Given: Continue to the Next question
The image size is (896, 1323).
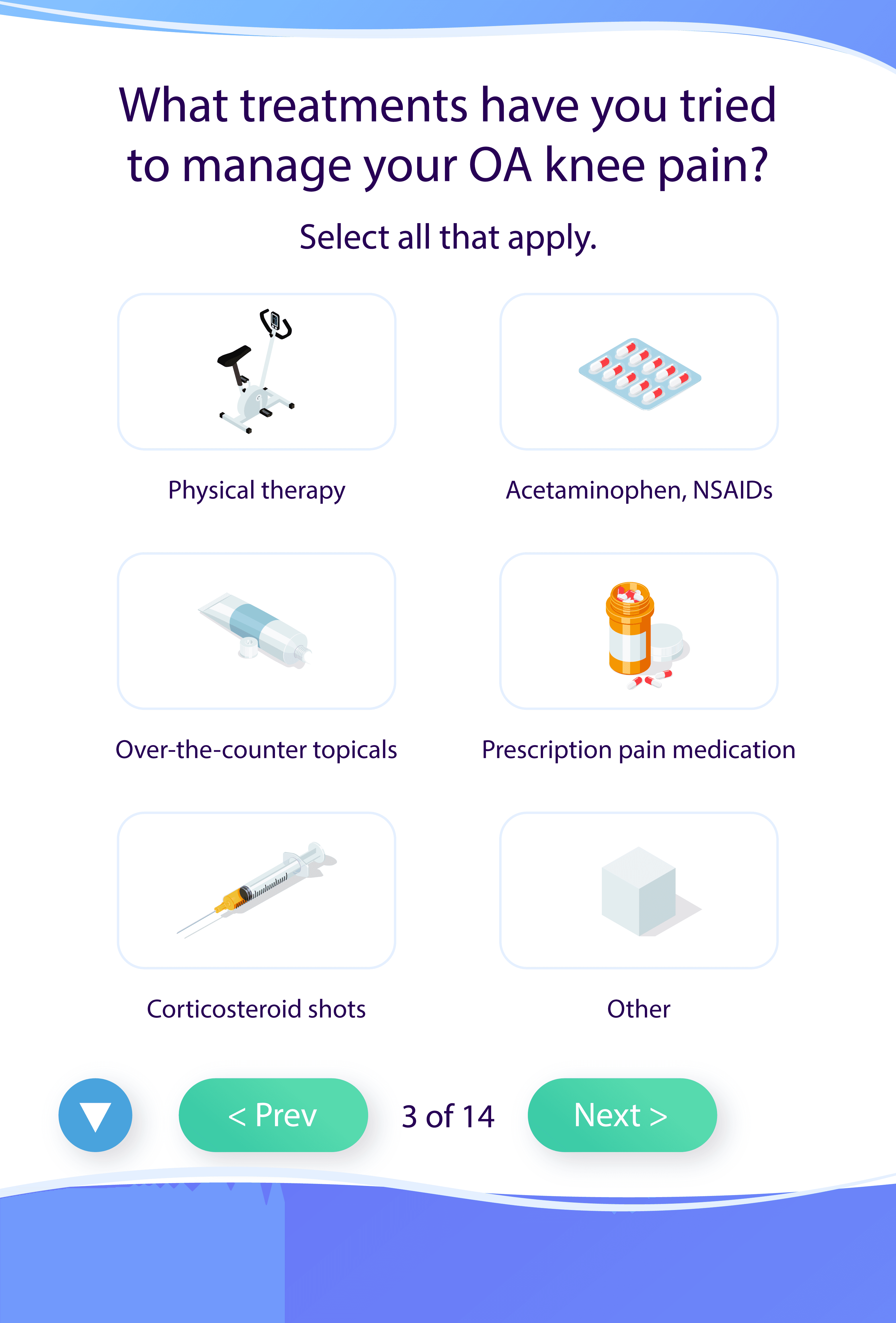Looking at the screenshot, I should click(622, 1115).
